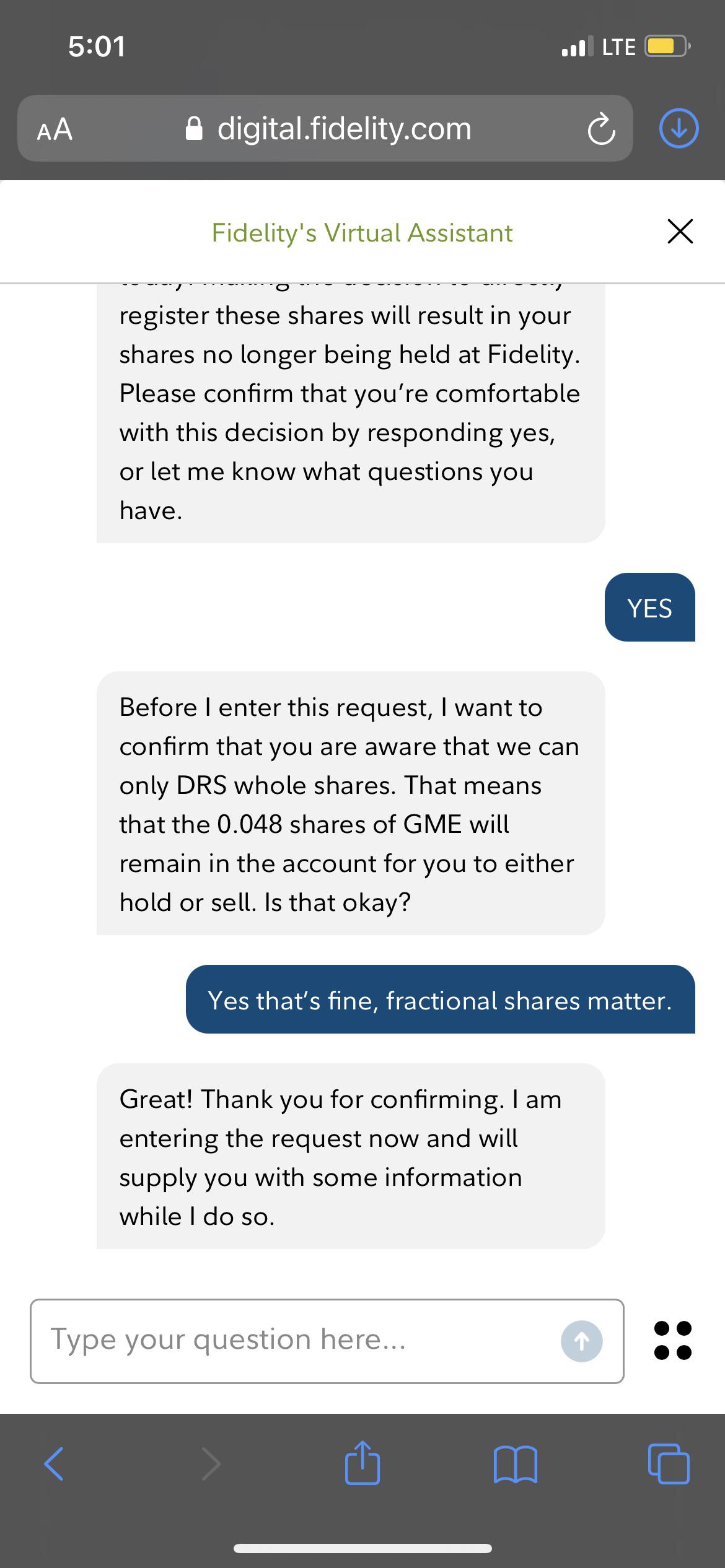The height and width of the screenshot is (1568, 725).
Task: Tap the address bar URL
Action: click(345, 128)
